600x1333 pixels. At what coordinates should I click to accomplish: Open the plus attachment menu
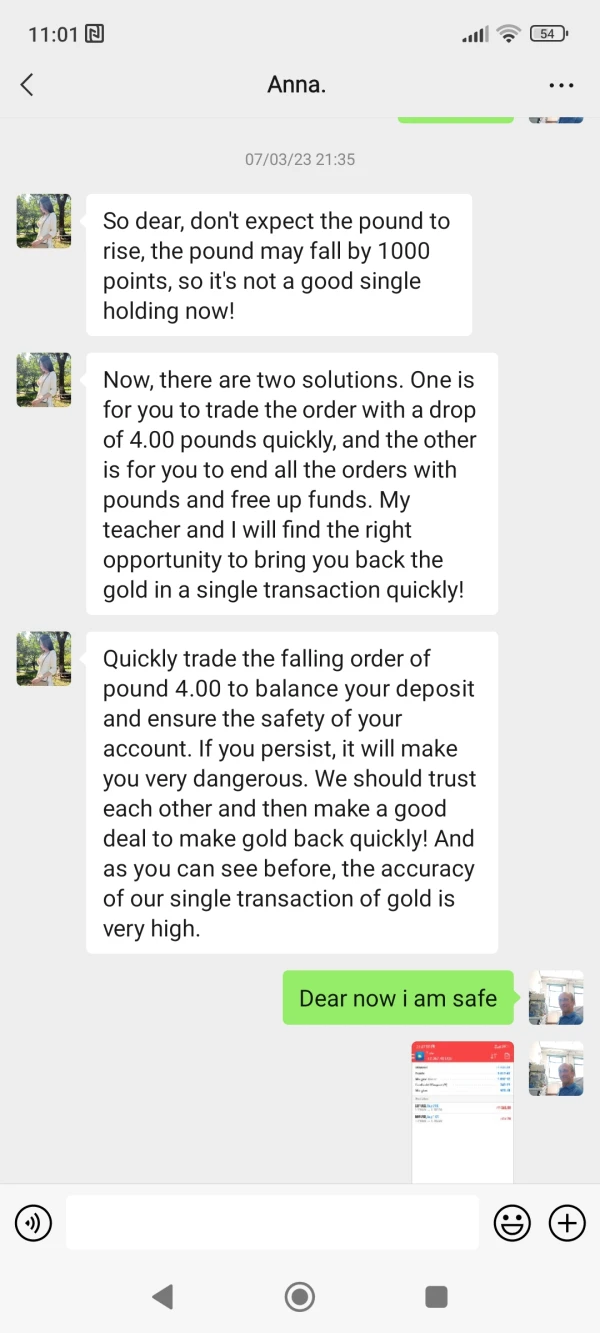567,1222
